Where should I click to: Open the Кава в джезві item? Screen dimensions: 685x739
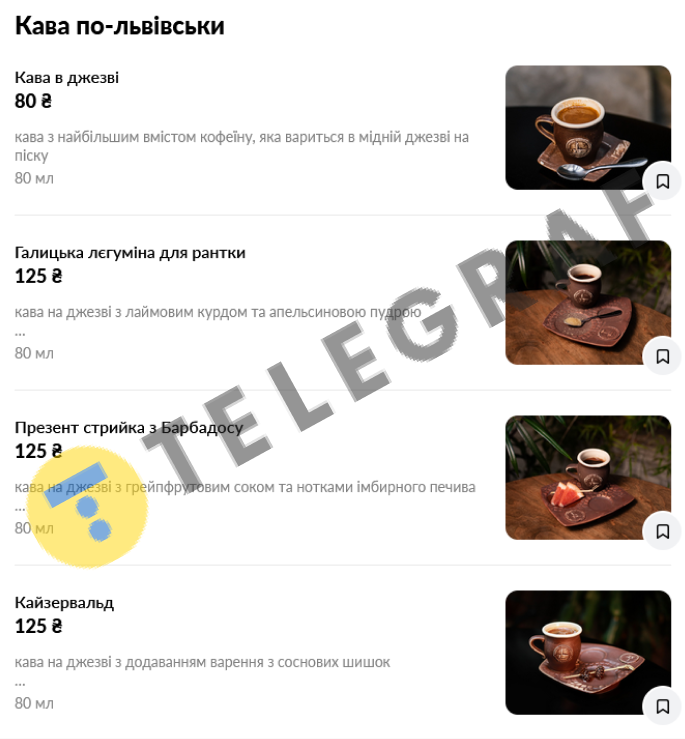coord(67,78)
